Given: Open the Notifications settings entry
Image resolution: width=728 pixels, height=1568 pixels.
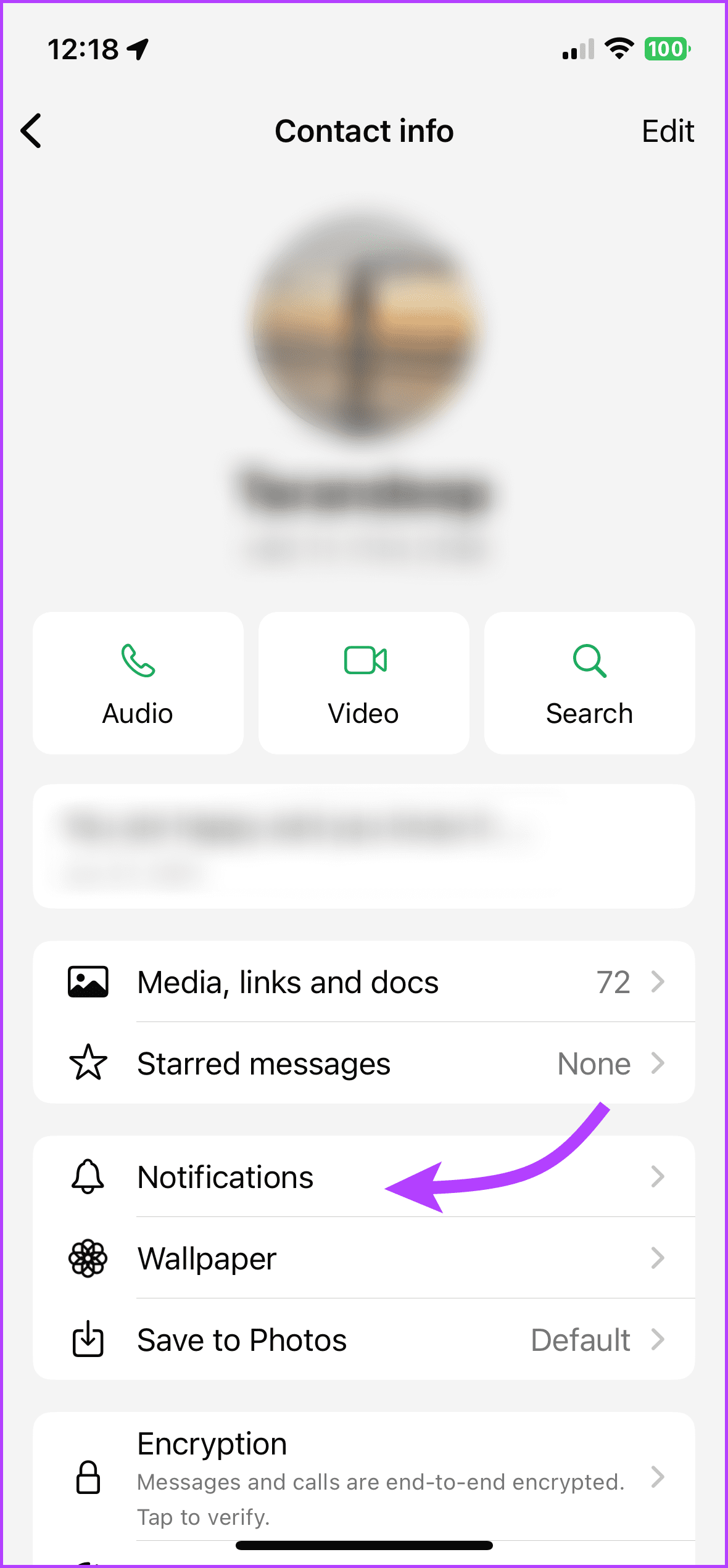Looking at the screenshot, I should point(225,1177).
